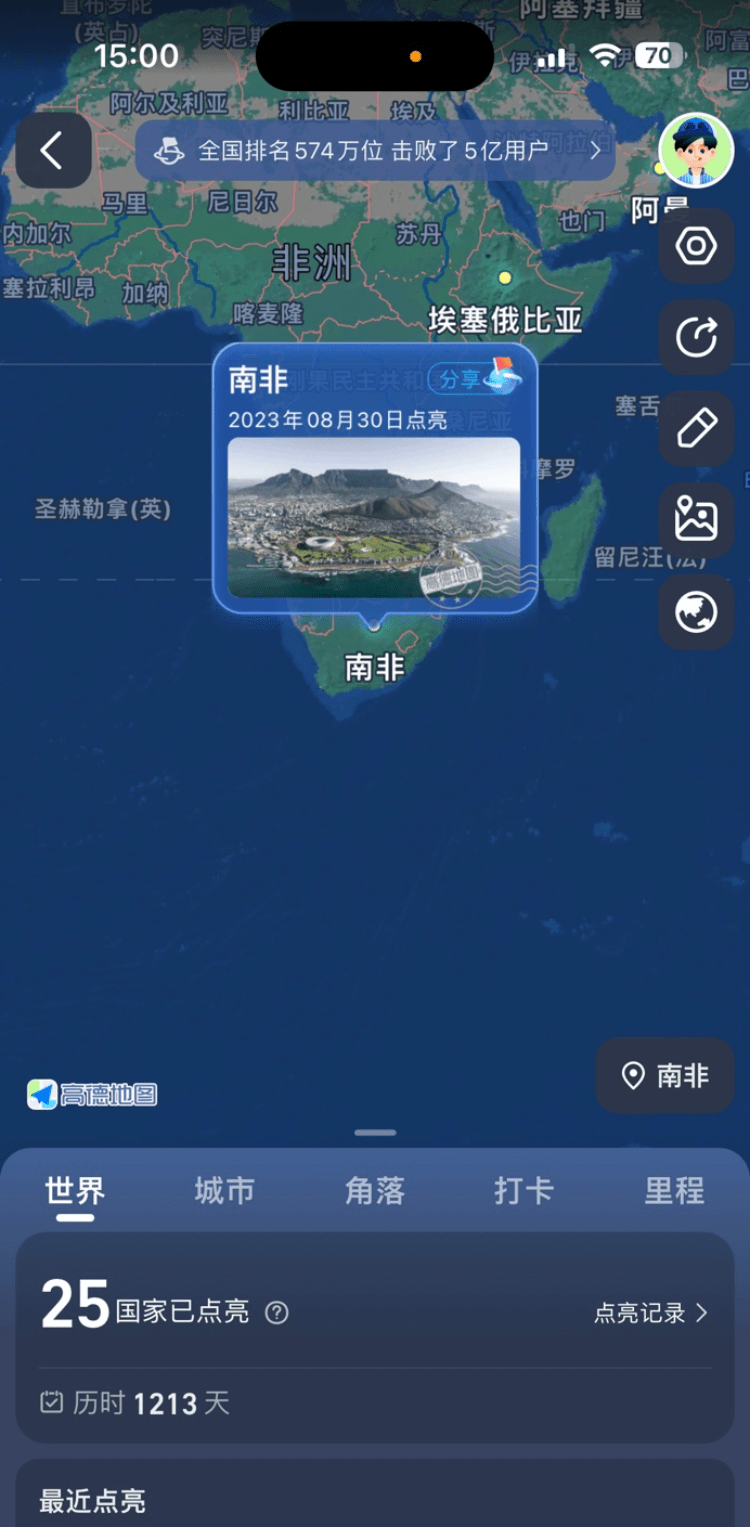Viewport: 750px width, 1527px height.
Task: Tap the 南非 location pin button
Action: [664, 1075]
